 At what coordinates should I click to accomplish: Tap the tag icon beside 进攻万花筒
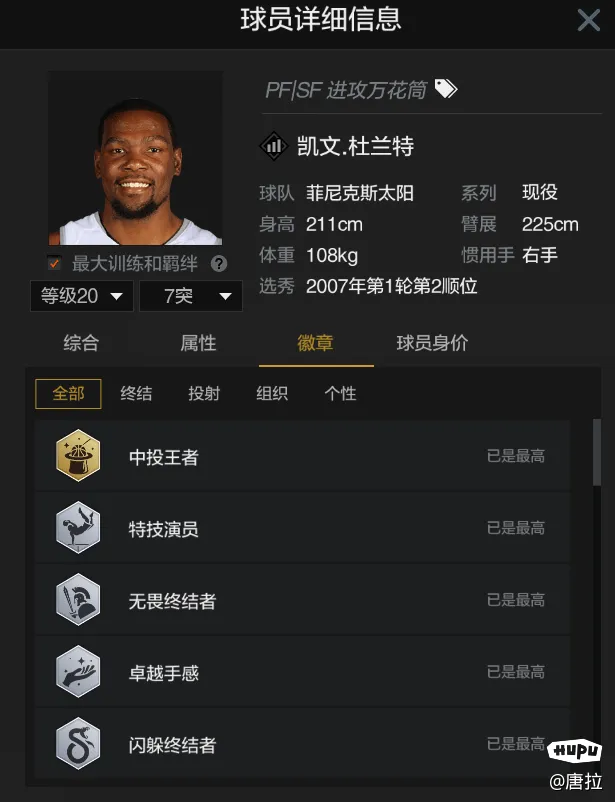pyautogui.click(x=446, y=90)
